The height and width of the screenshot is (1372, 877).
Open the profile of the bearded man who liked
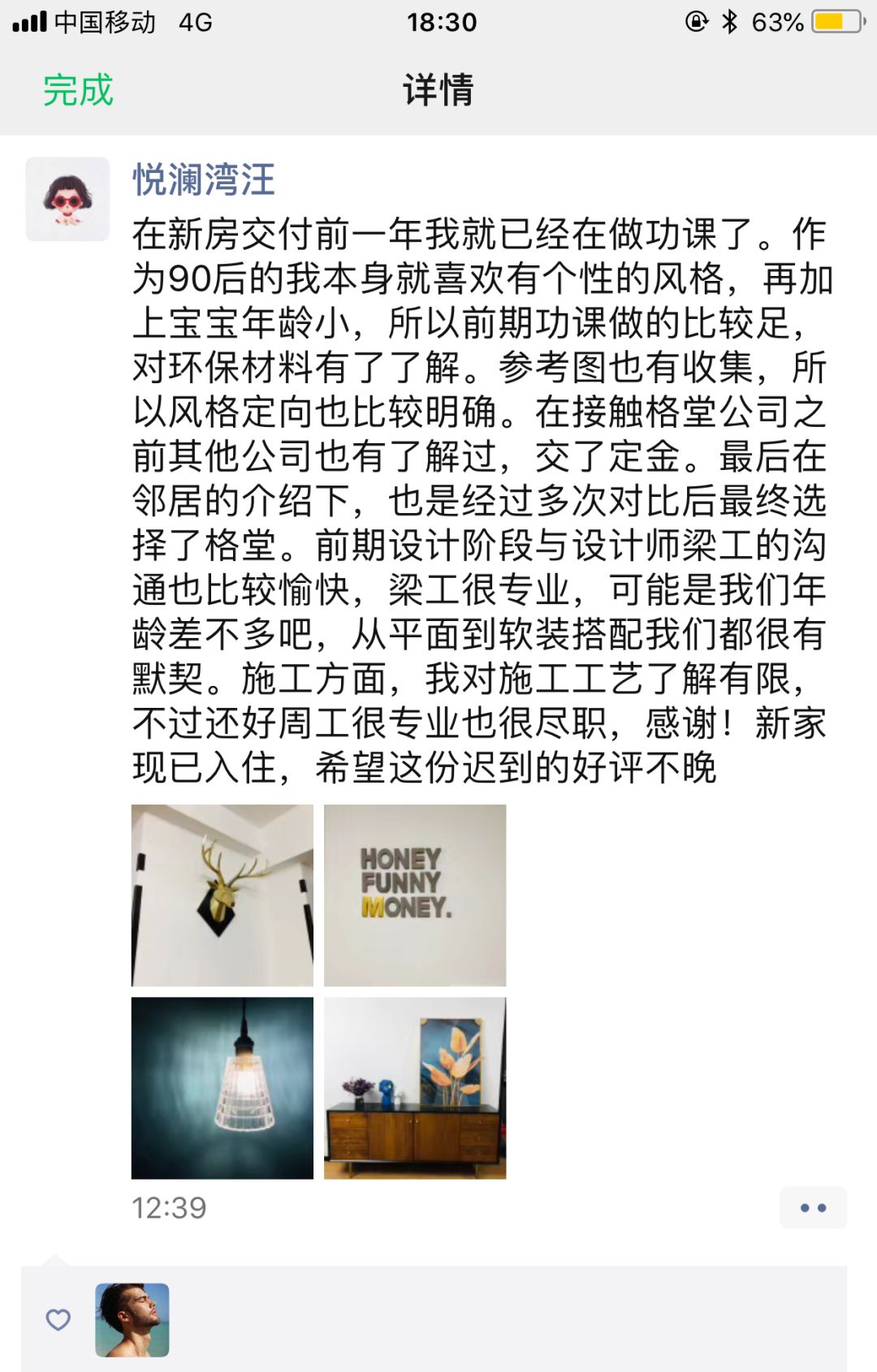tap(132, 1320)
